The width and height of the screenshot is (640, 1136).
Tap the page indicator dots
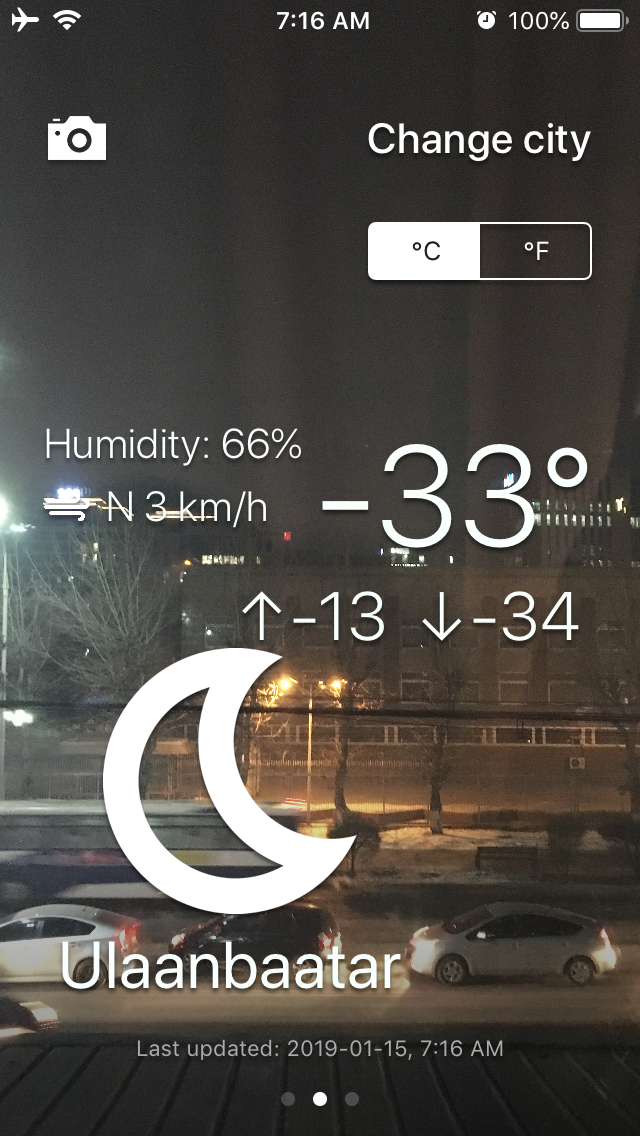tap(320, 1099)
